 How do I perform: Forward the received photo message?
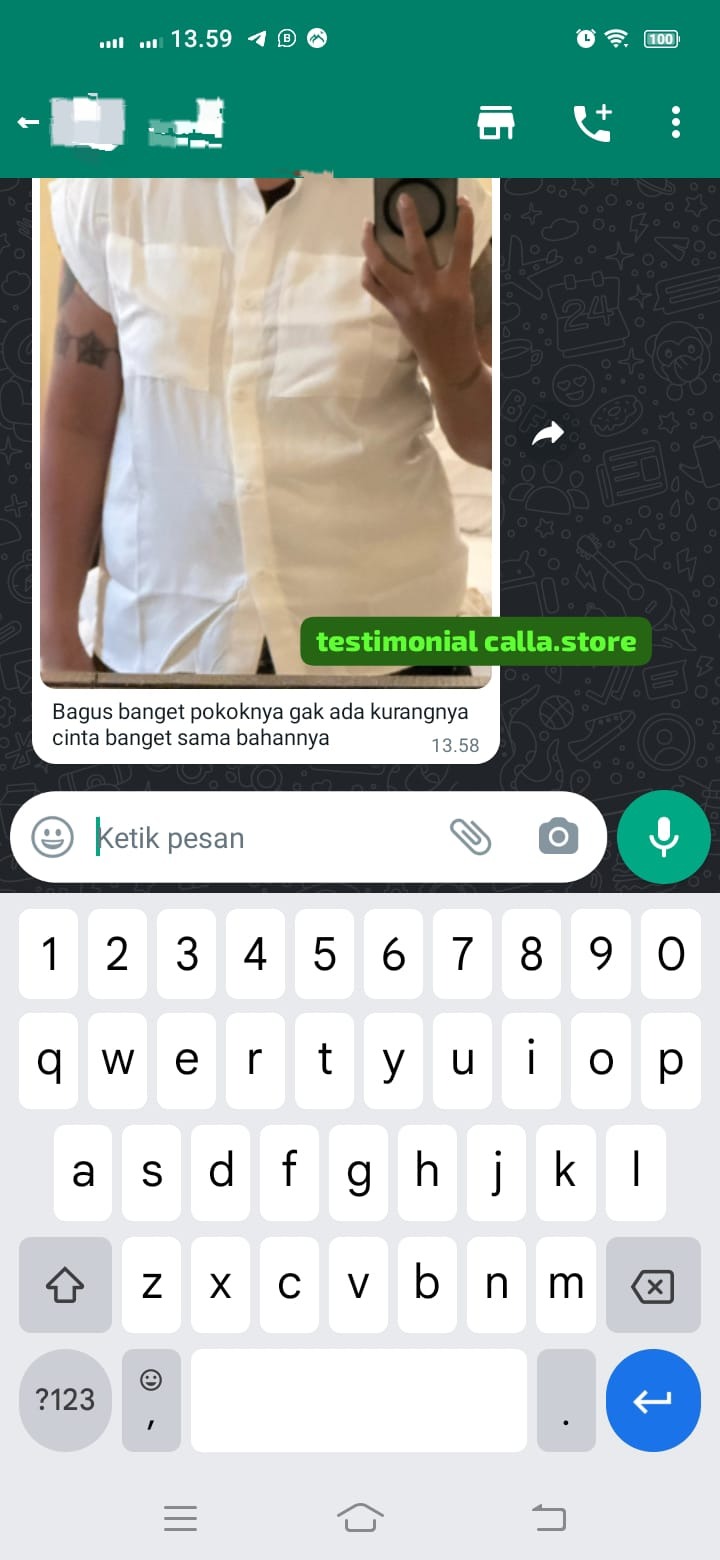pos(547,433)
